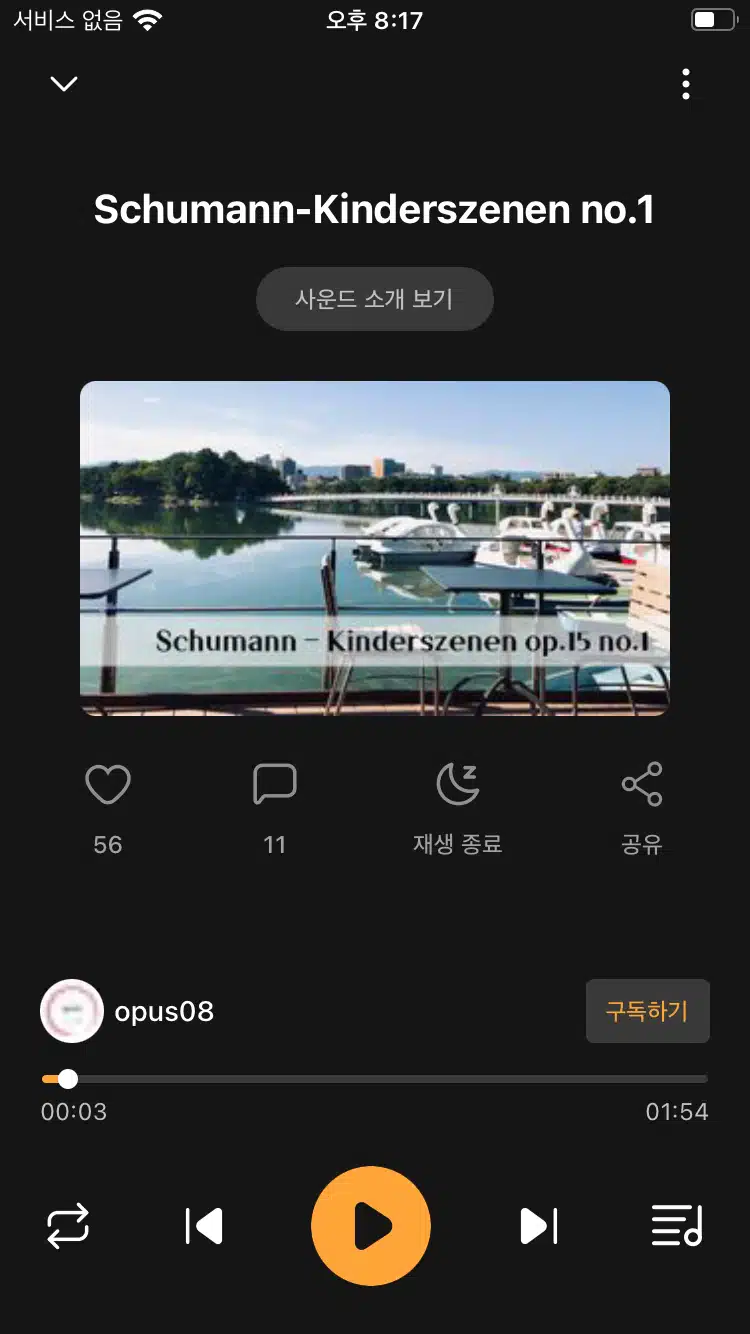The height and width of the screenshot is (1334, 750).
Task: Toggle the repeat mode icon
Action: click(x=68, y=1226)
